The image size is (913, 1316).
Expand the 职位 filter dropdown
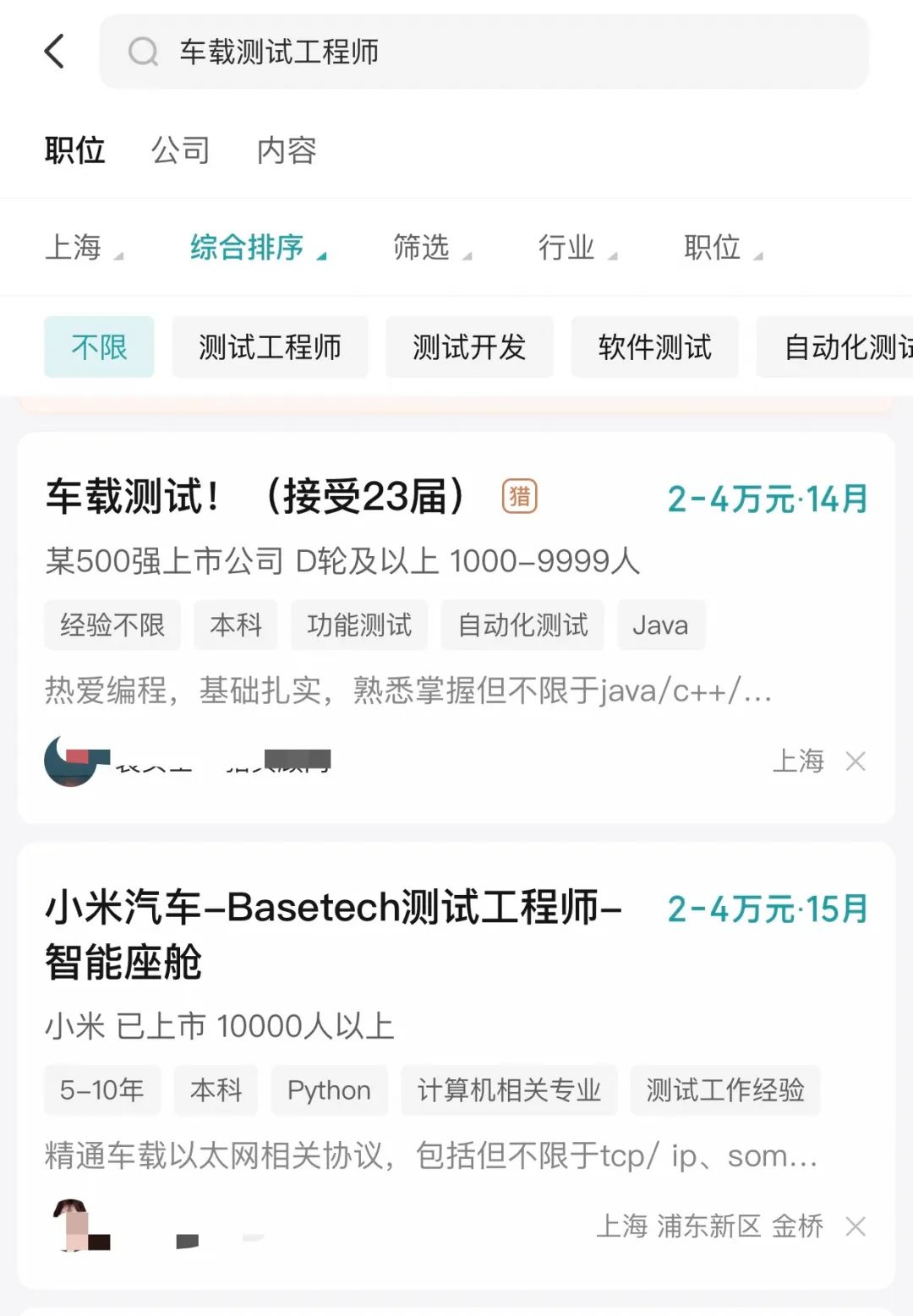722,248
